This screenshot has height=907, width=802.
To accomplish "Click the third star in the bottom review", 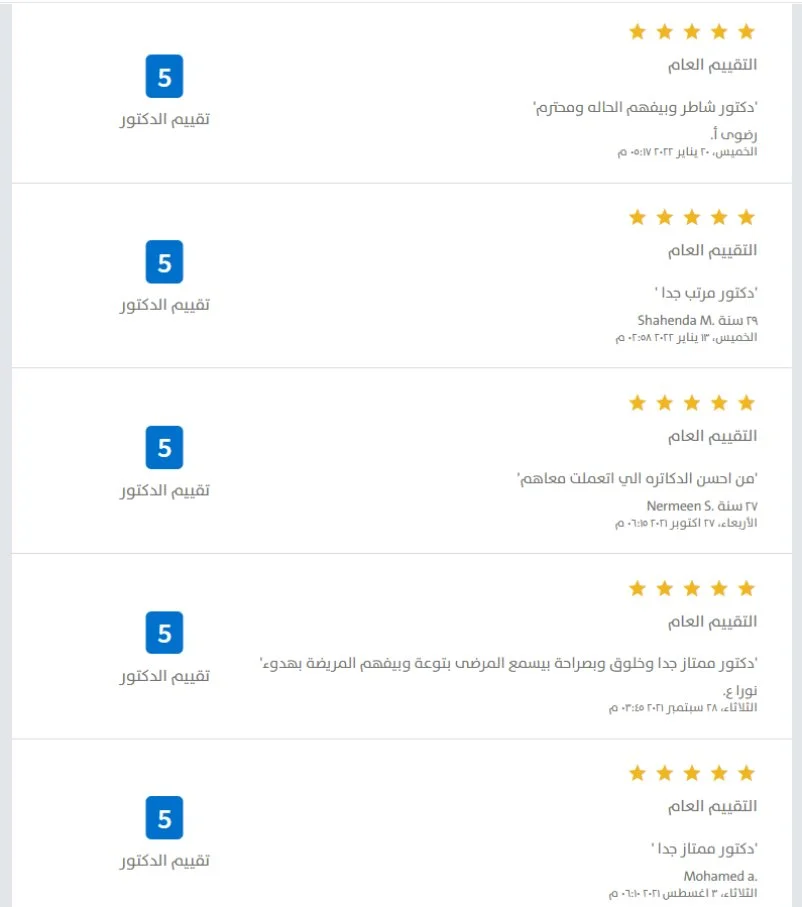I will tap(691, 772).
